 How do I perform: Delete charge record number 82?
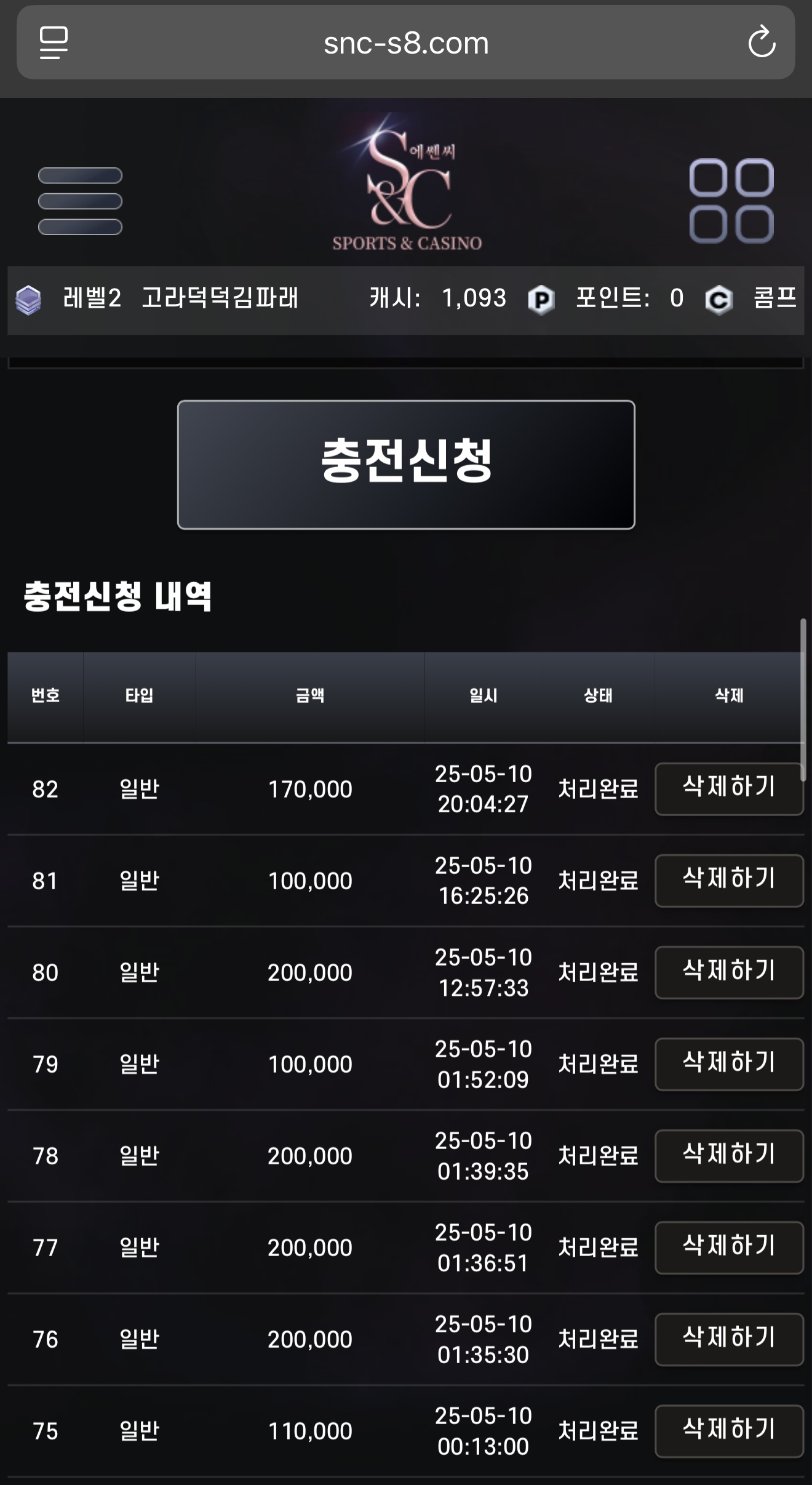pos(729,789)
